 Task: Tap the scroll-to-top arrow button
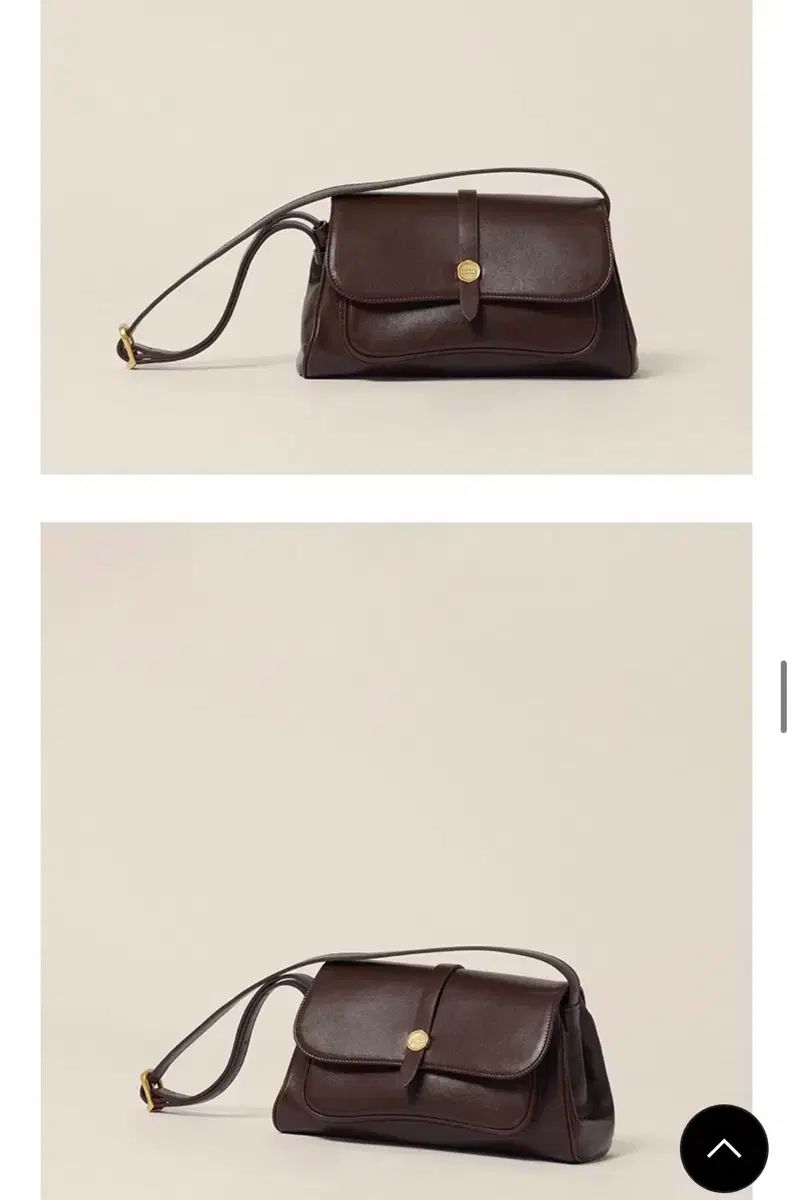723,1148
